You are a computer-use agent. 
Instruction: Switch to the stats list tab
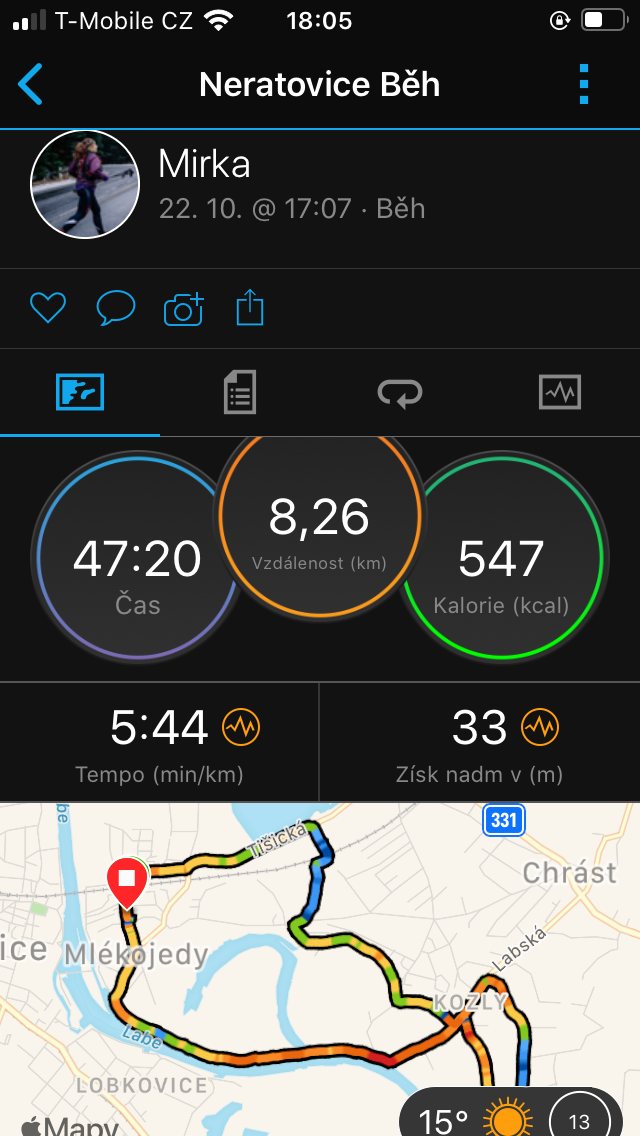click(x=240, y=393)
